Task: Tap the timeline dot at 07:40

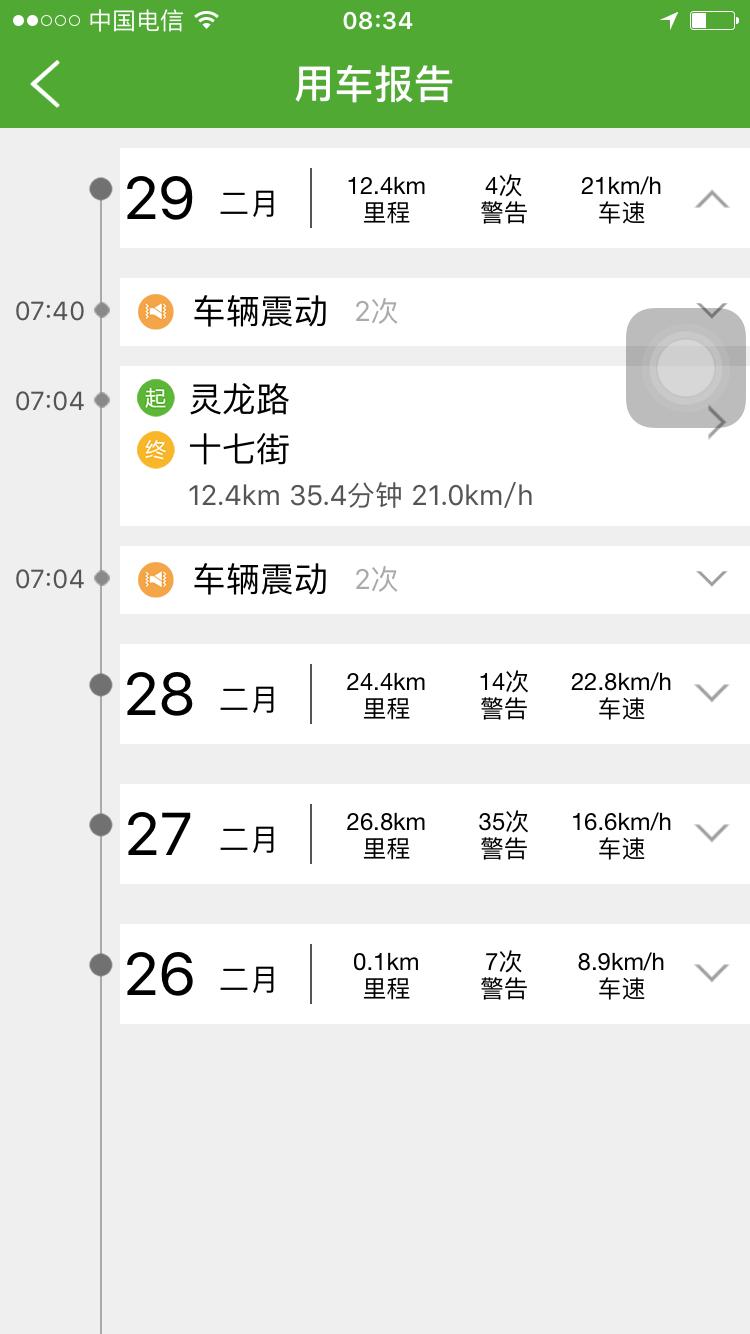Action: pyautogui.click(x=100, y=308)
